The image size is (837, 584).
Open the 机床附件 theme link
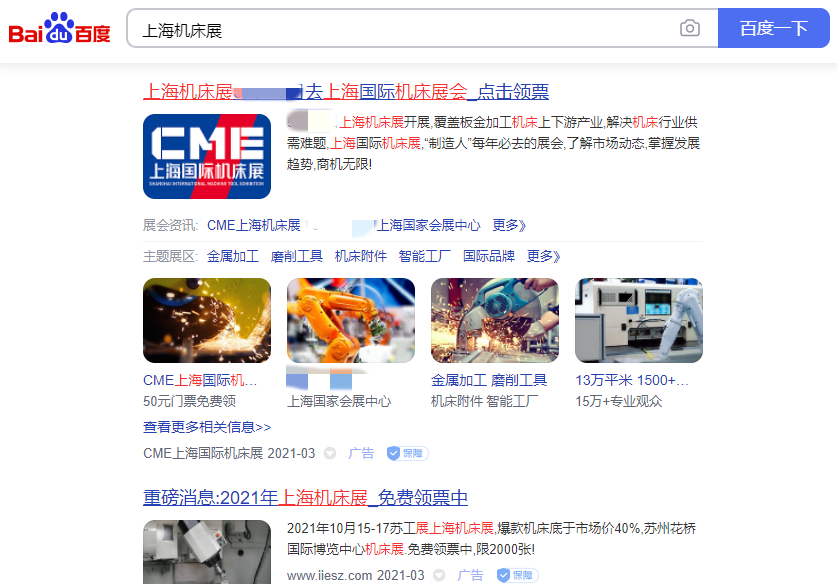point(360,256)
